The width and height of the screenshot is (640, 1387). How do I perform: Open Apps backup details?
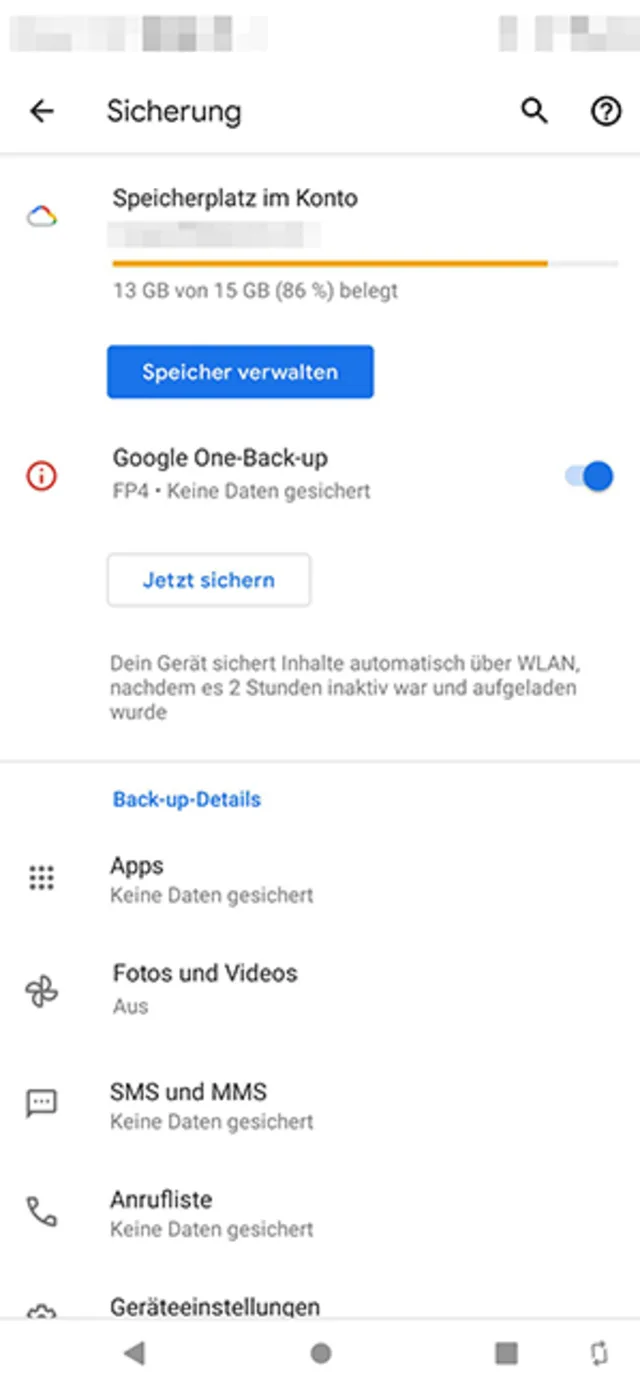coord(210,878)
